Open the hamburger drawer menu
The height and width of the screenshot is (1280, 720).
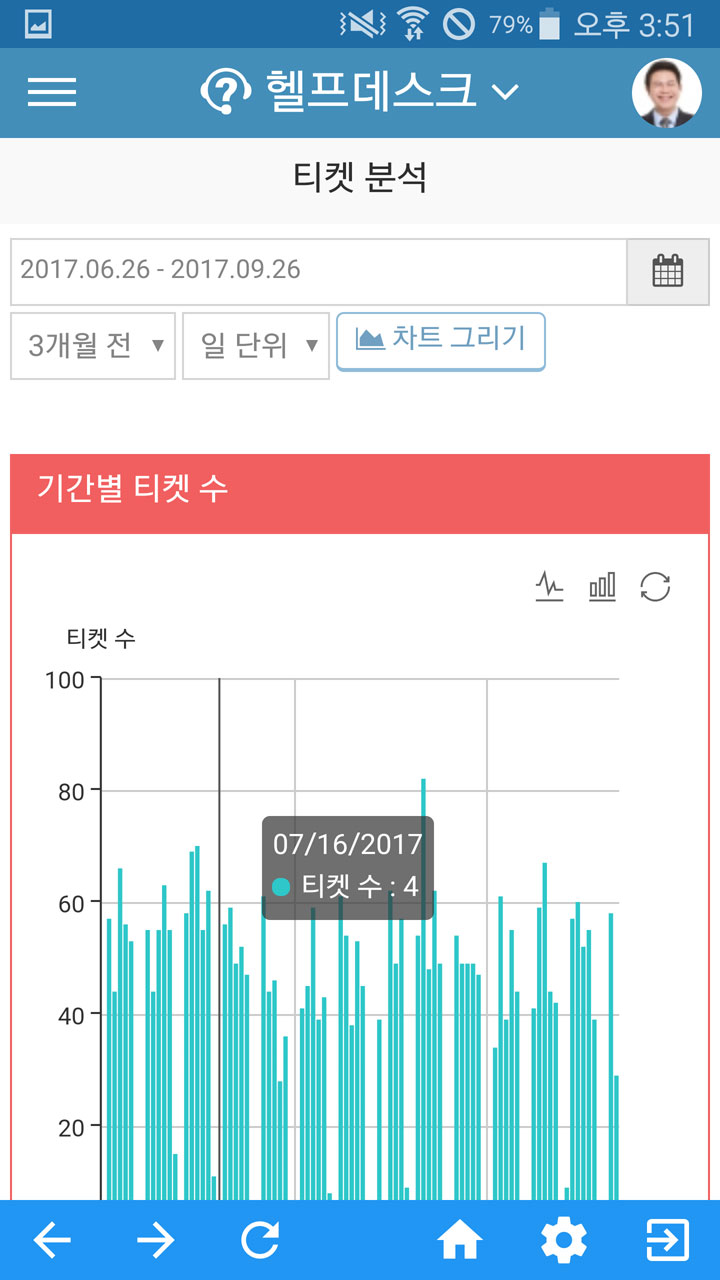pyautogui.click(x=52, y=92)
